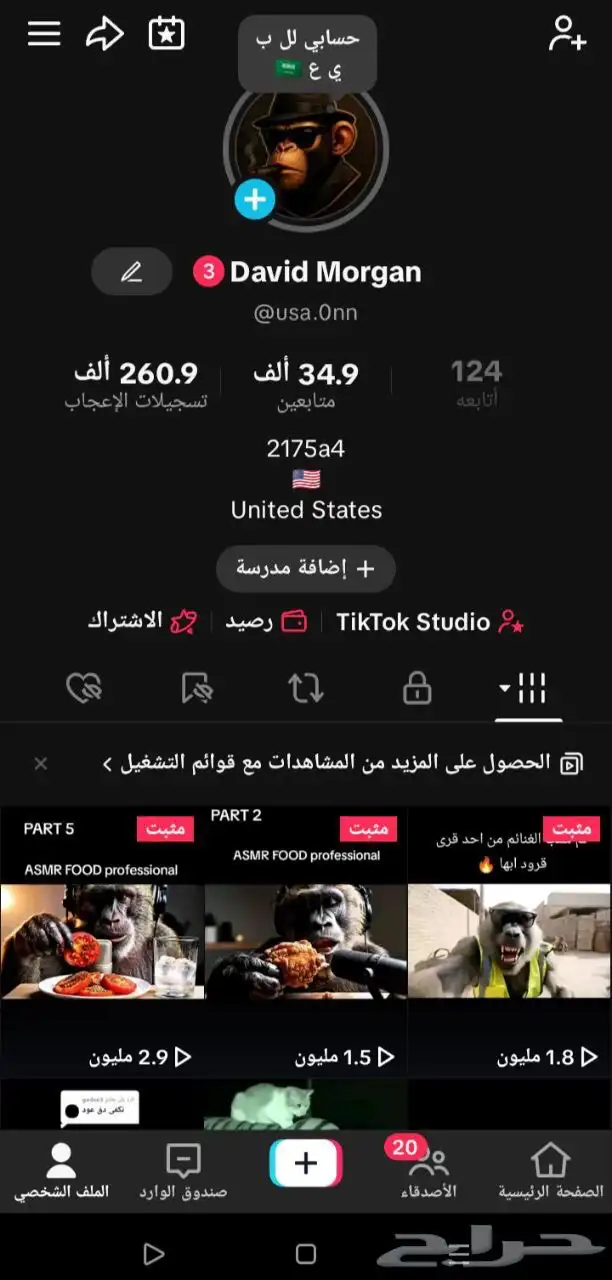612x1280 pixels.
Task: Open the starred calendar icon
Action: (x=167, y=34)
